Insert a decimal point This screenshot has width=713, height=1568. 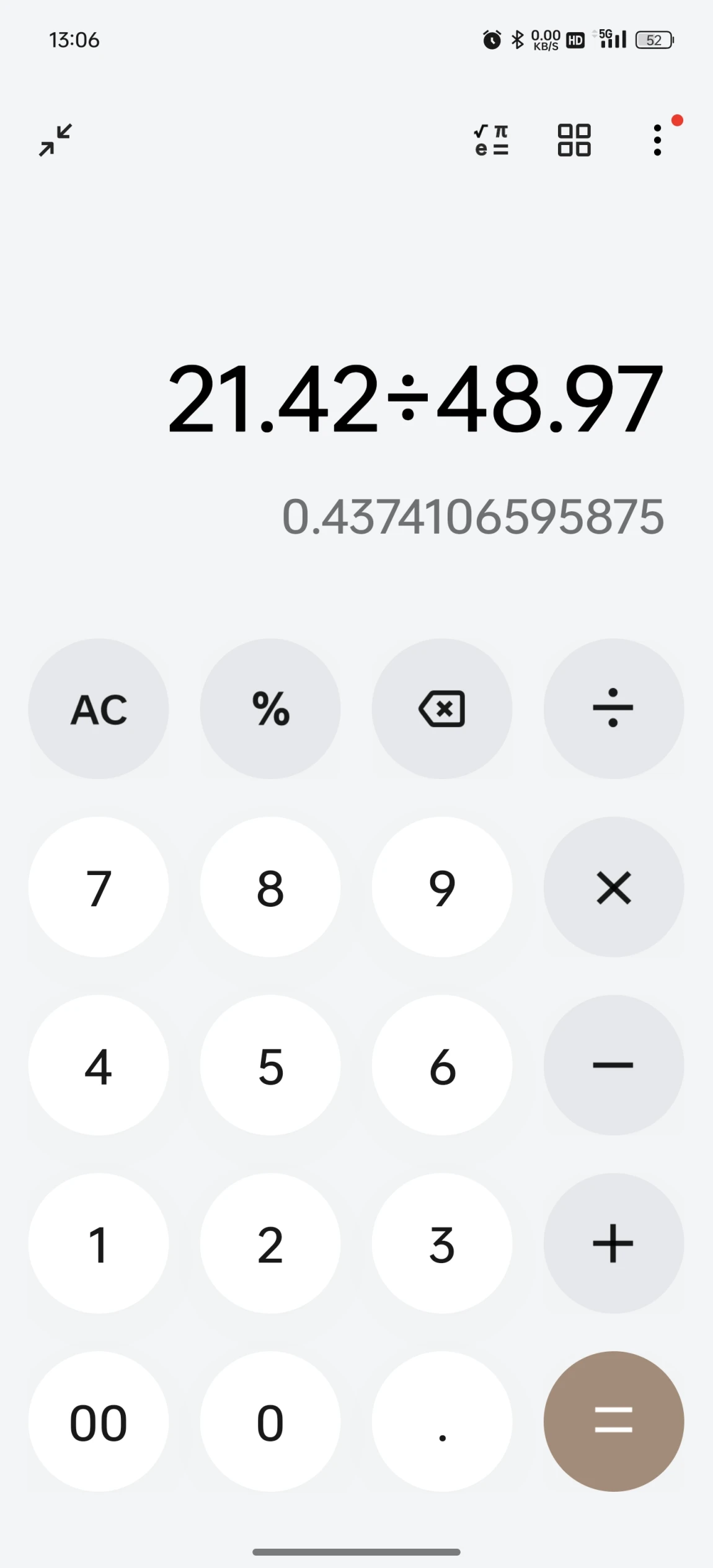click(442, 1421)
